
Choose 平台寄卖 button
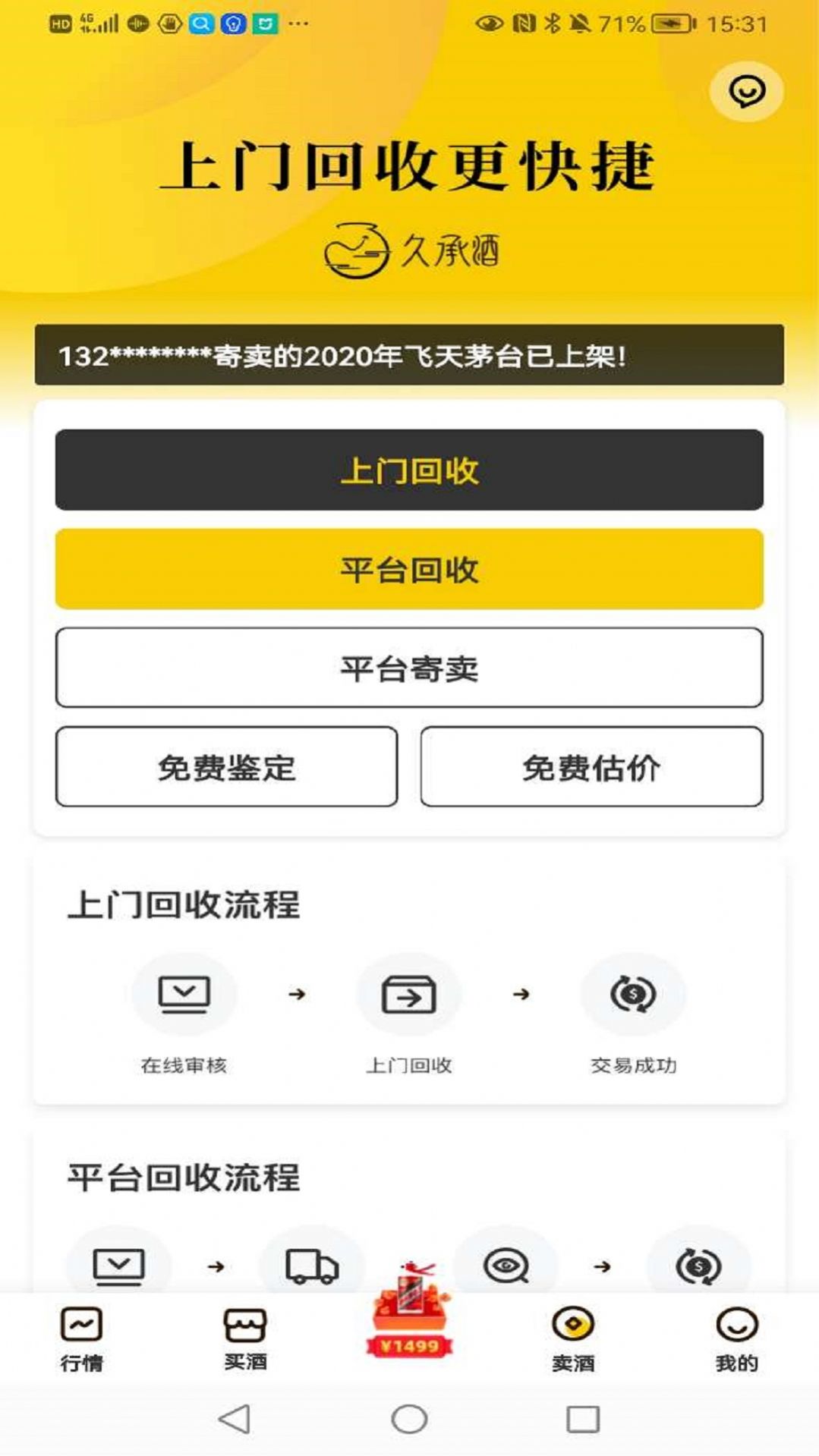point(409,668)
